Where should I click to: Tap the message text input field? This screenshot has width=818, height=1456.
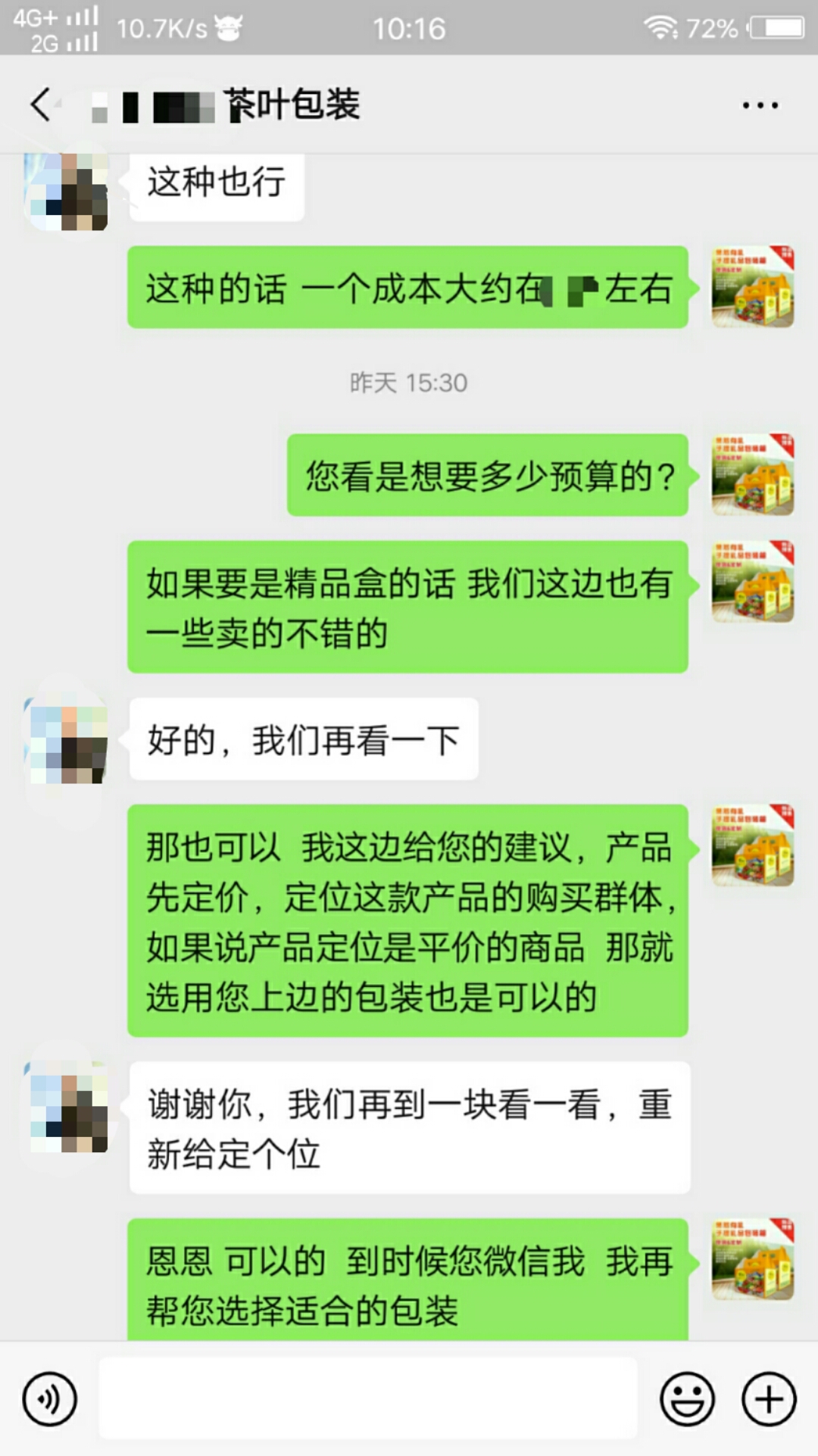368,1398
